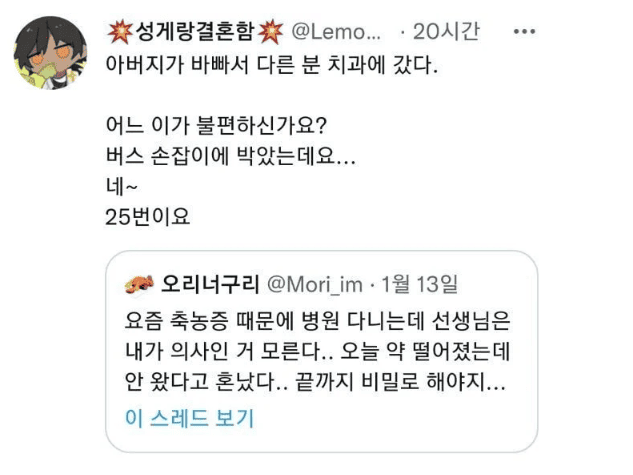Open the tweet's overflow menu
633x475 pixels.
pos(524,31)
